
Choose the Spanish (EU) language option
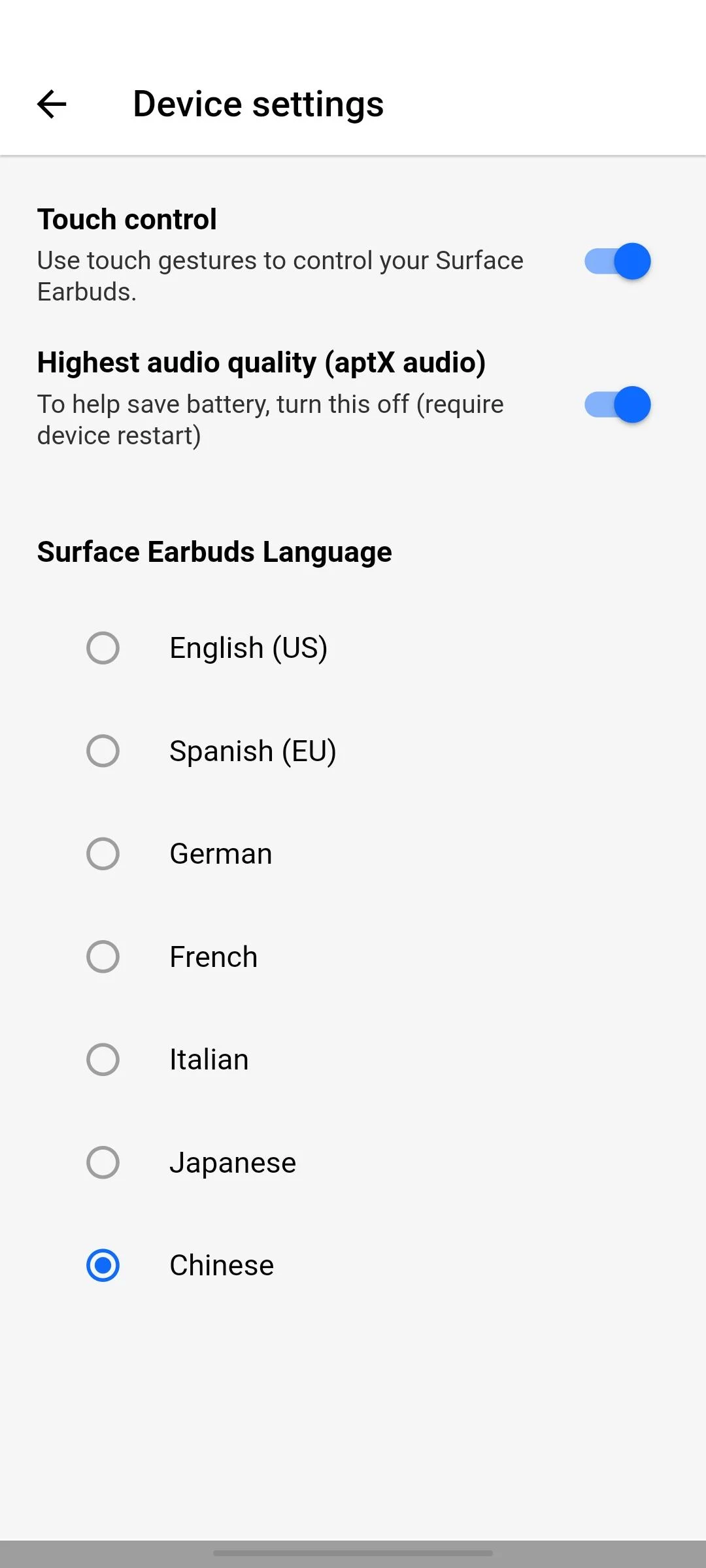point(103,751)
